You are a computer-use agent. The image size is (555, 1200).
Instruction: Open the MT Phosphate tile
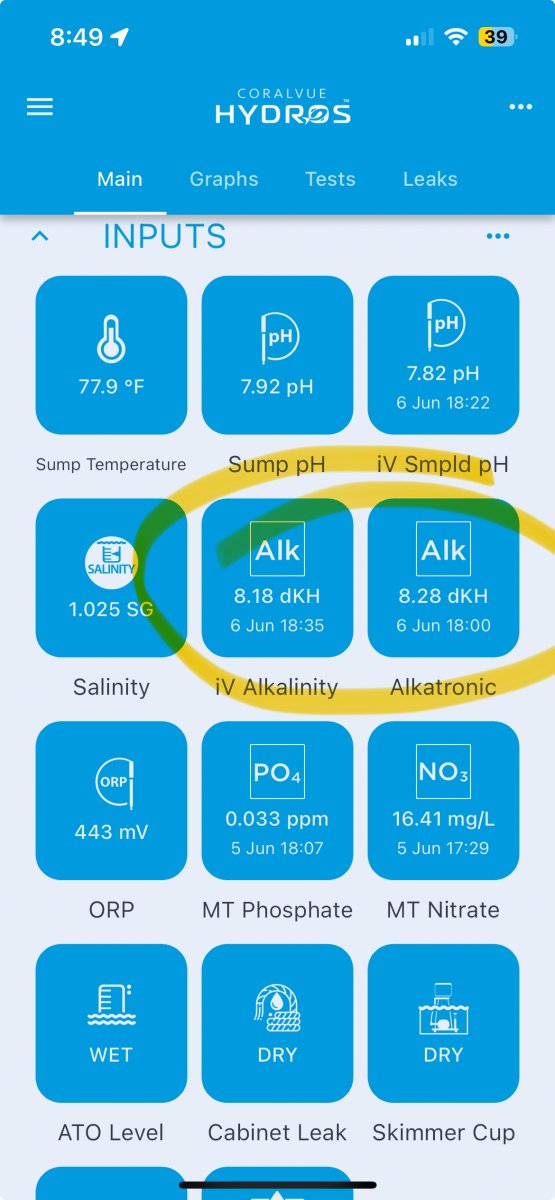tap(277, 801)
